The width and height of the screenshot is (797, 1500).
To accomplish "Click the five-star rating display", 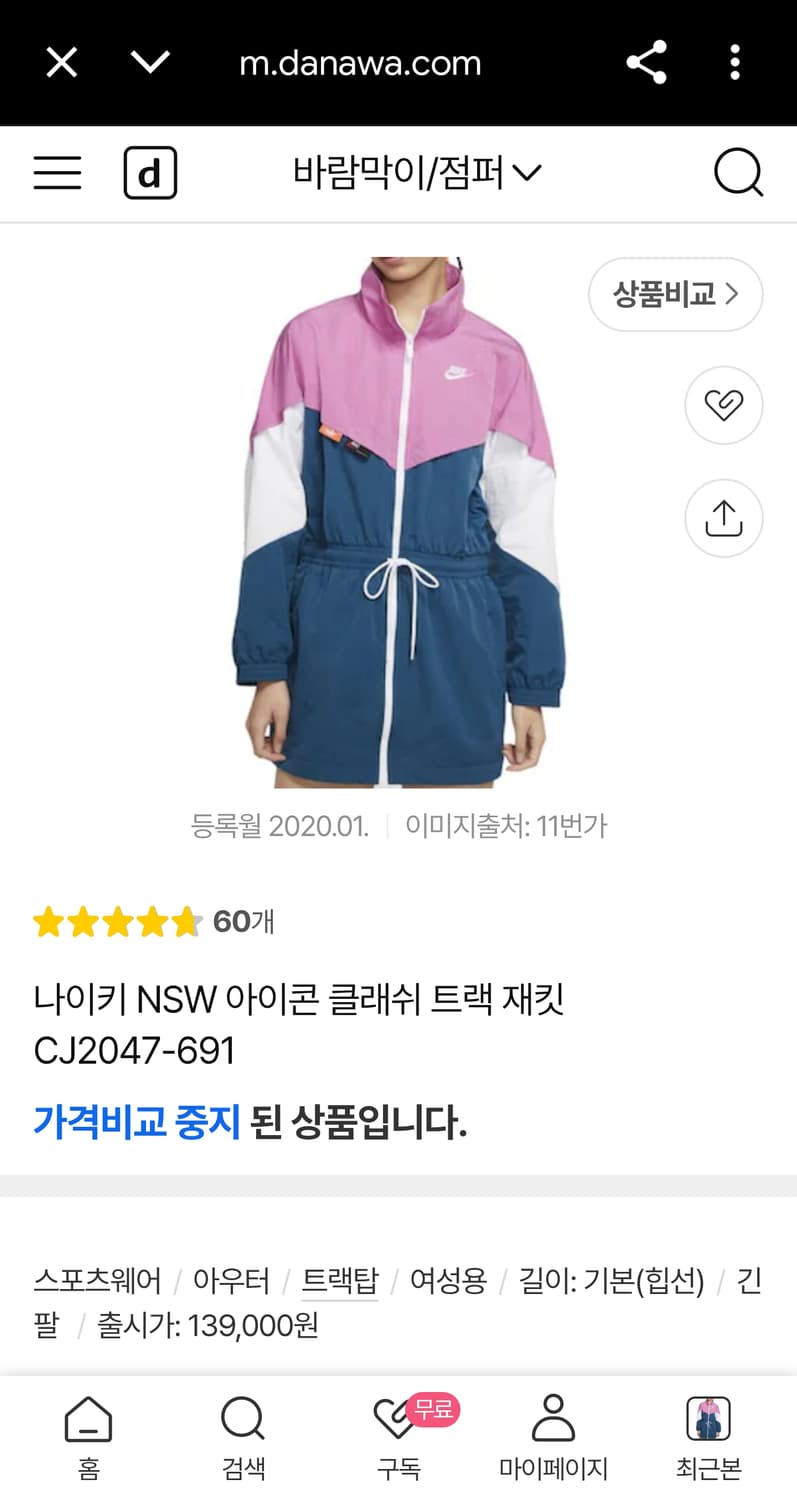I will (x=116, y=921).
